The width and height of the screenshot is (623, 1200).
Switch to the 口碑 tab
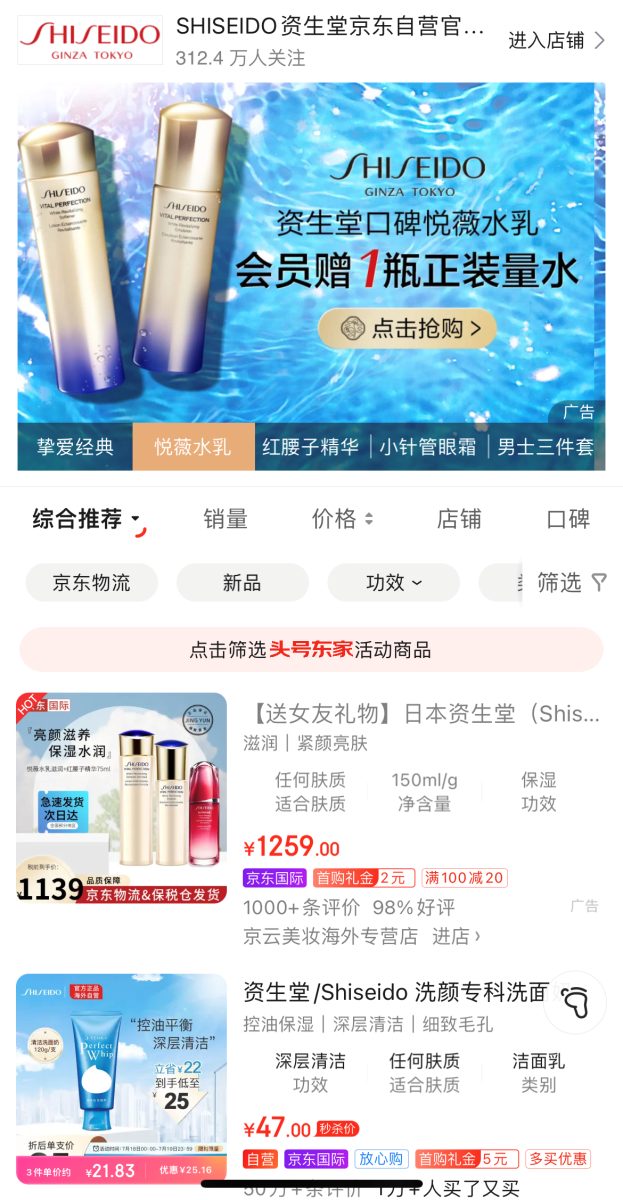click(x=568, y=519)
